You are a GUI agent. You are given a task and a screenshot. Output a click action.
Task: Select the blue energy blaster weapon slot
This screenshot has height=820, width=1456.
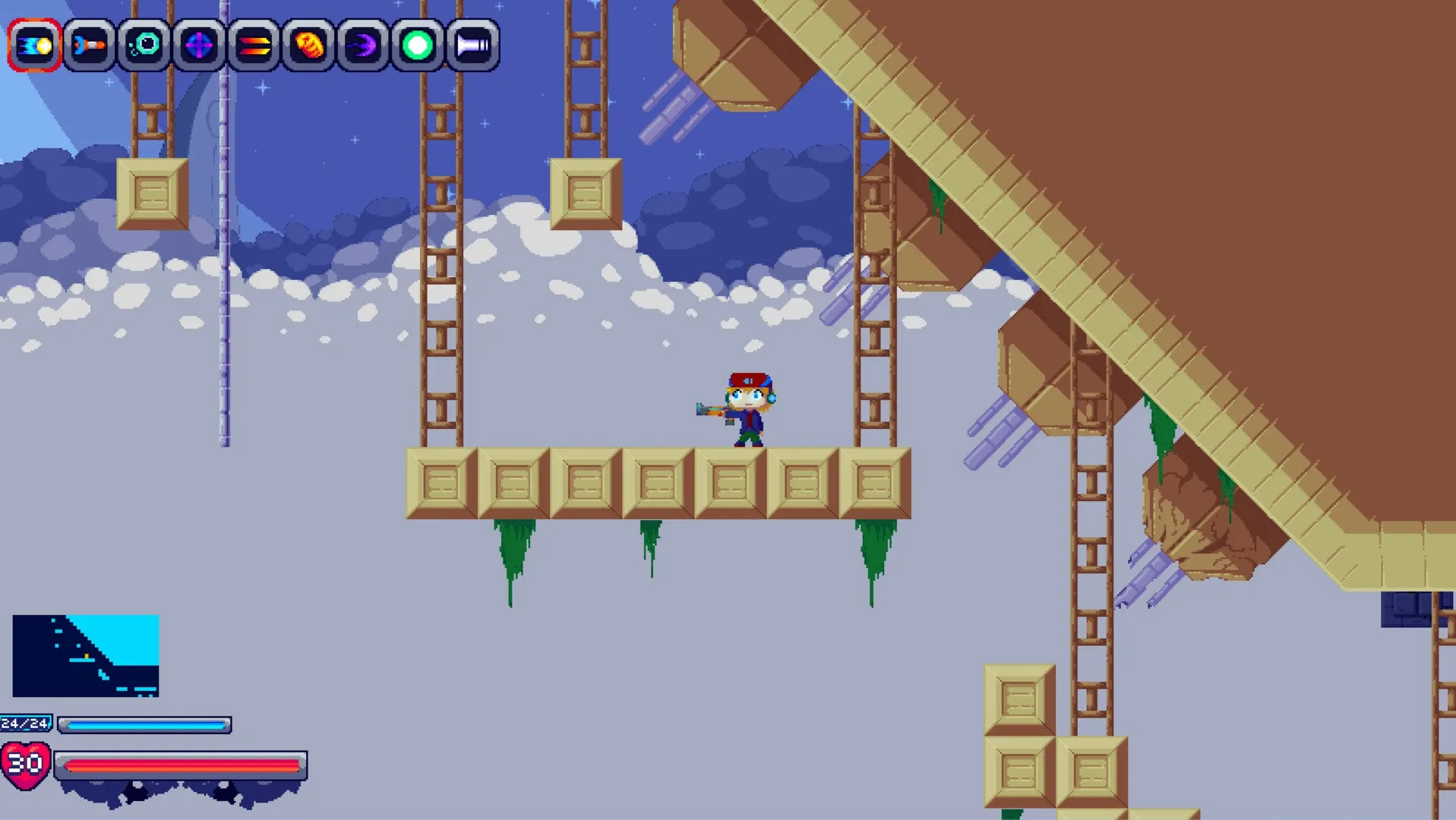pyautogui.click(x=35, y=46)
